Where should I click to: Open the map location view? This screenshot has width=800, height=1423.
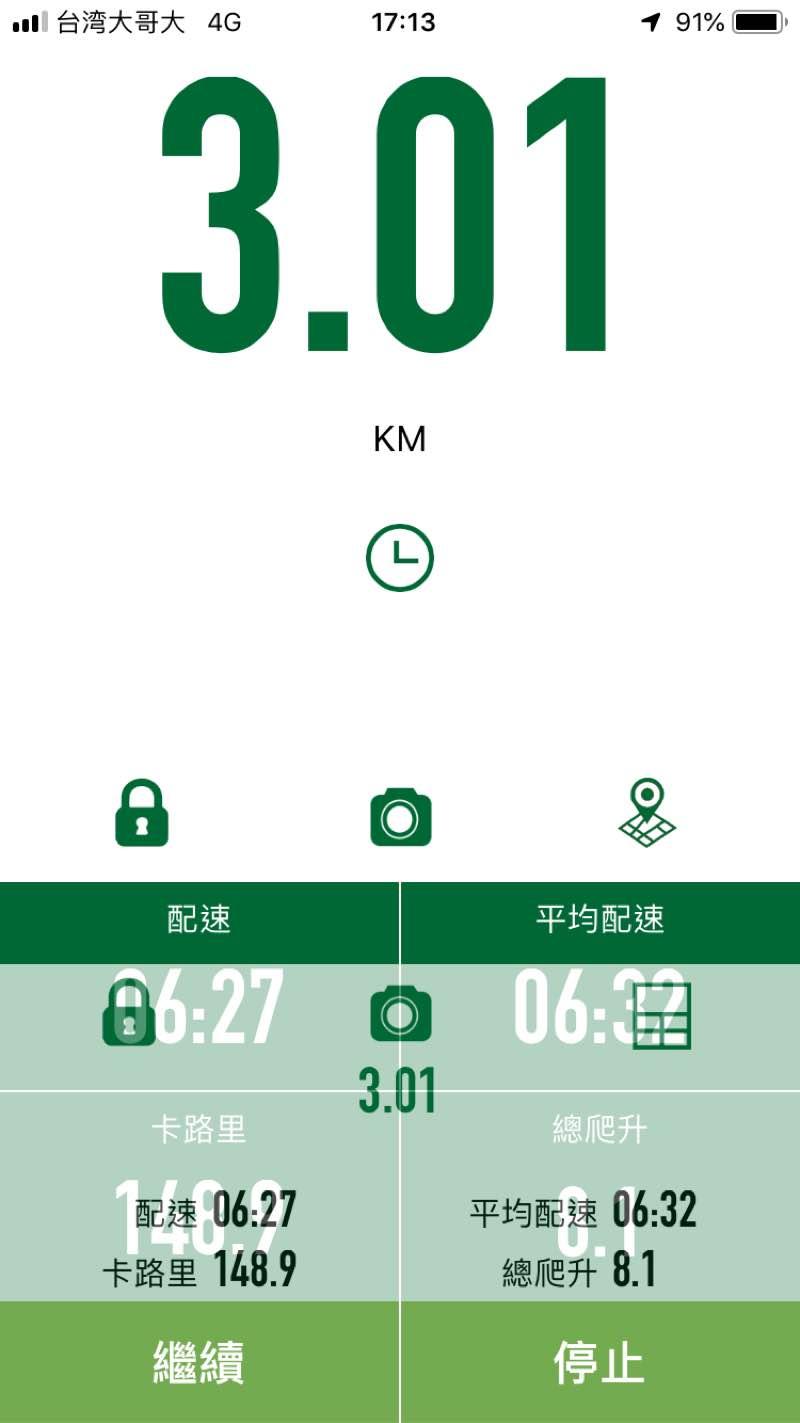[646, 813]
